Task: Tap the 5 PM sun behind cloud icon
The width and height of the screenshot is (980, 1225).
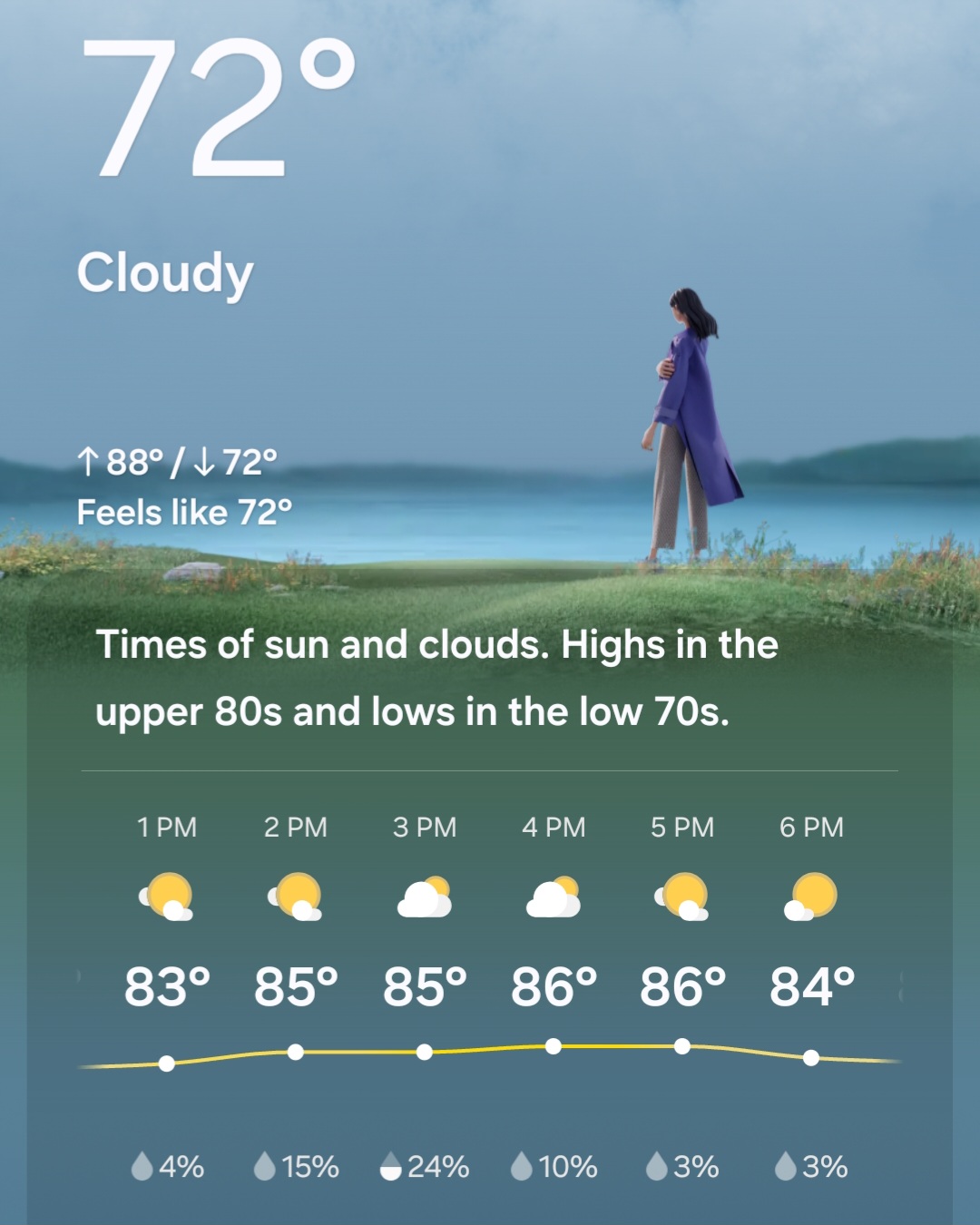Action: (681, 898)
